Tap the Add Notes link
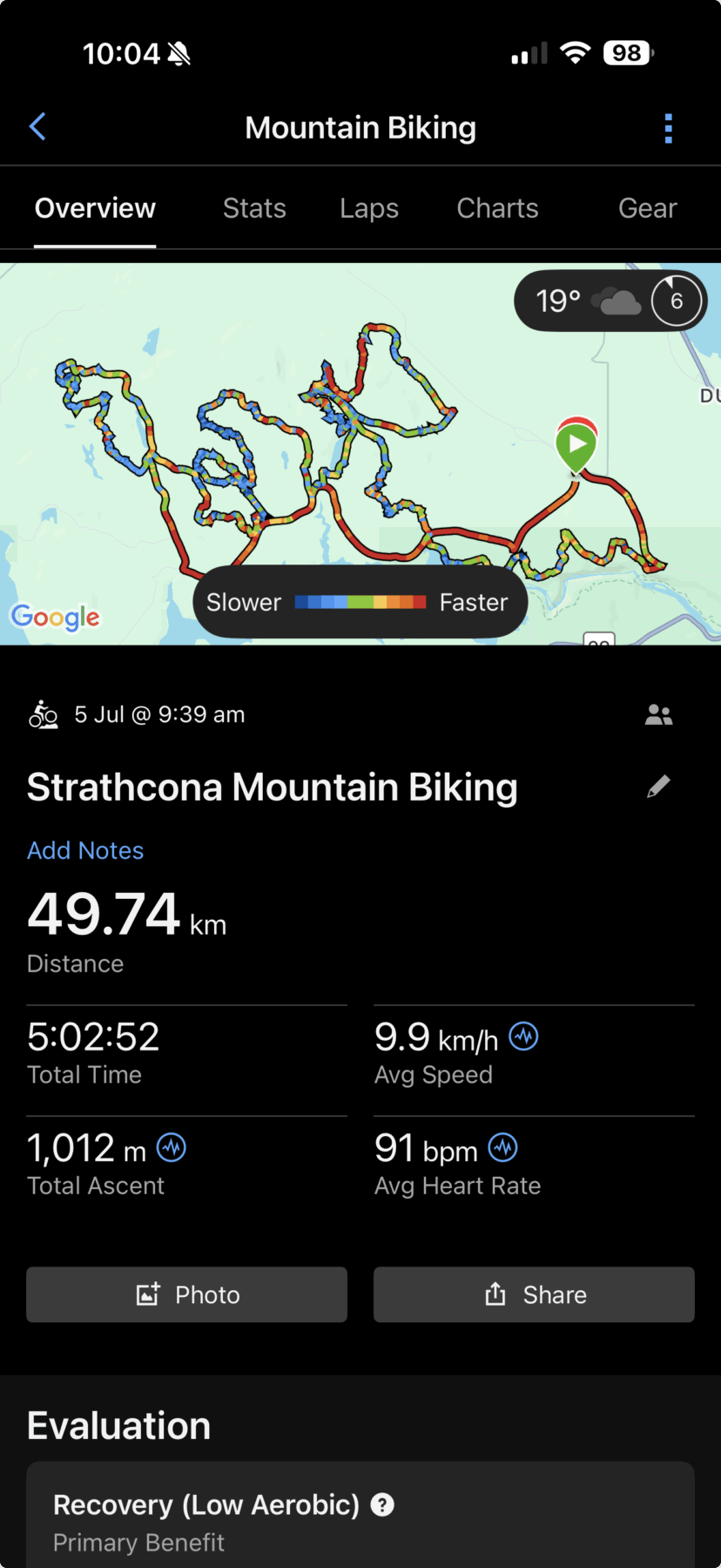 pyautogui.click(x=85, y=850)
